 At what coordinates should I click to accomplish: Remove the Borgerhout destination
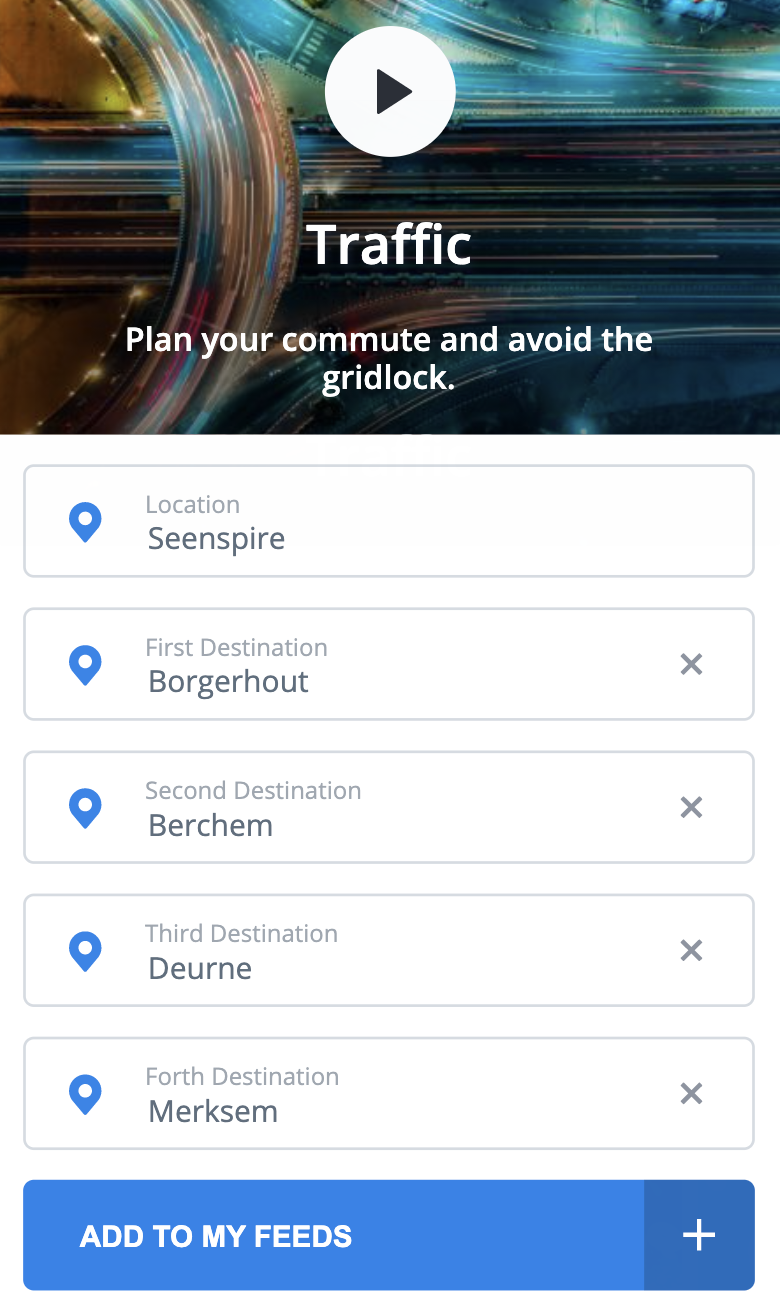[691, 664]
